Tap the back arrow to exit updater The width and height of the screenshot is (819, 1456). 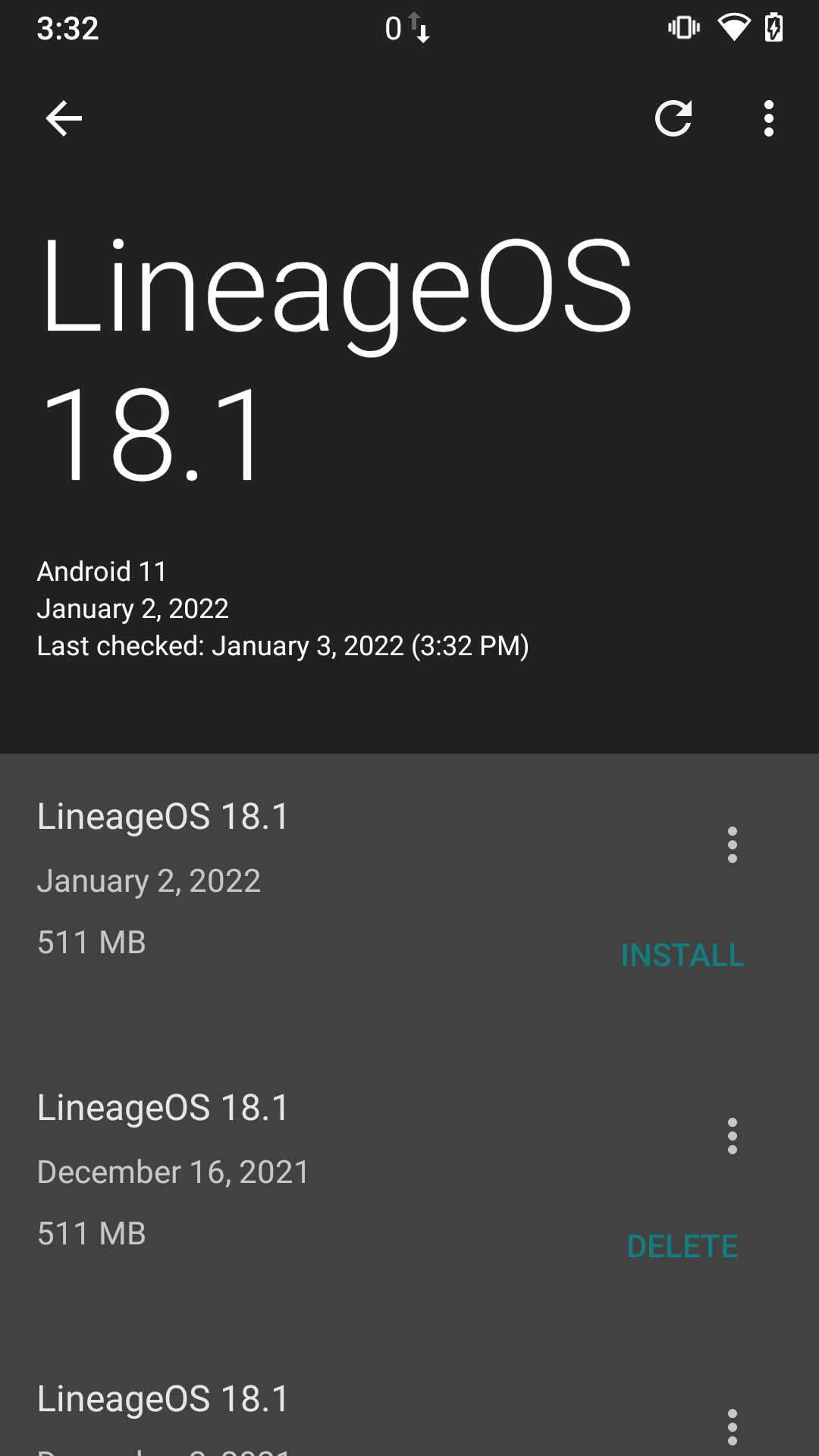(x=64, y=118)
